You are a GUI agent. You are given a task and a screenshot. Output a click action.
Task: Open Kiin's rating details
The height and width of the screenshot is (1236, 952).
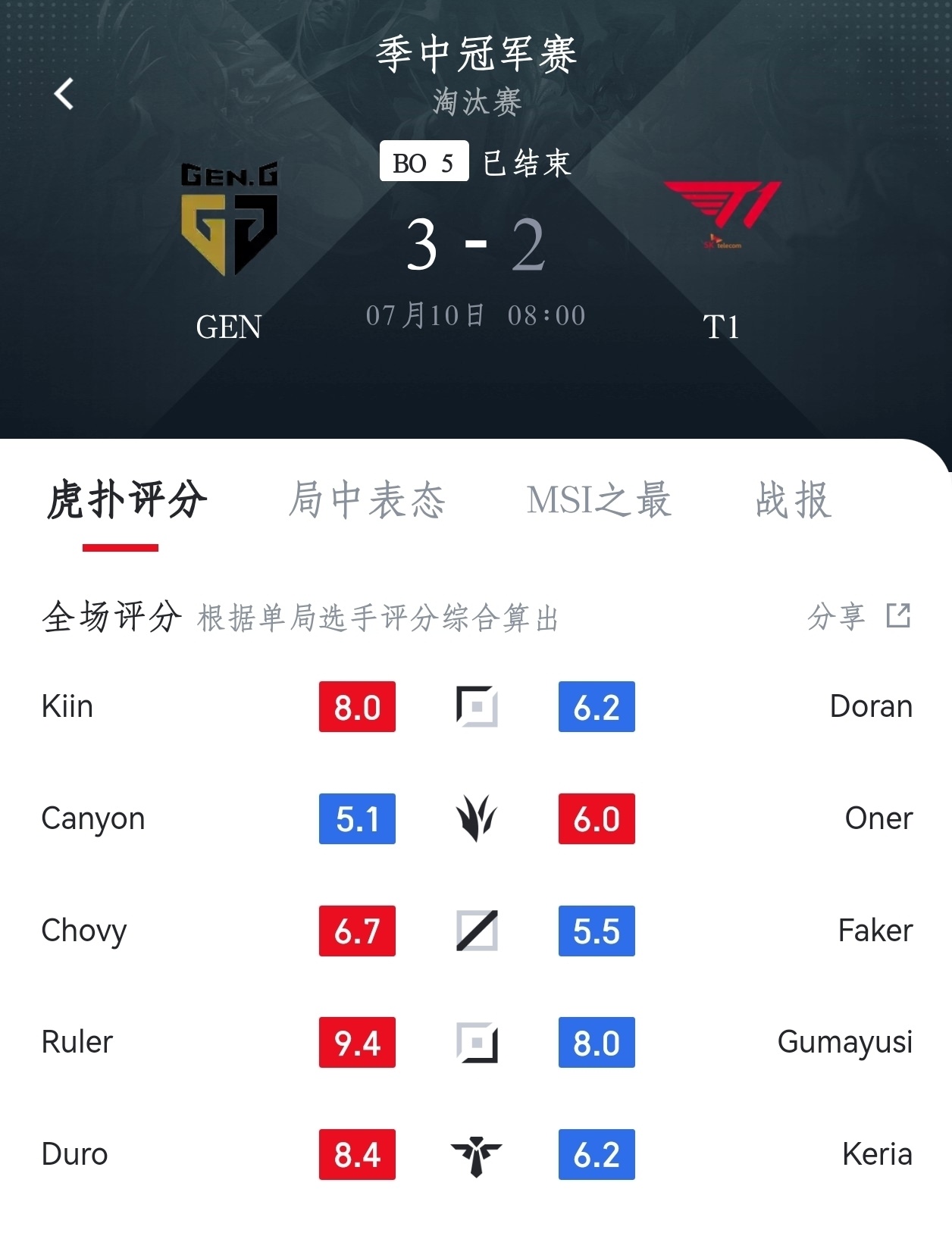(x=67, y=706)
